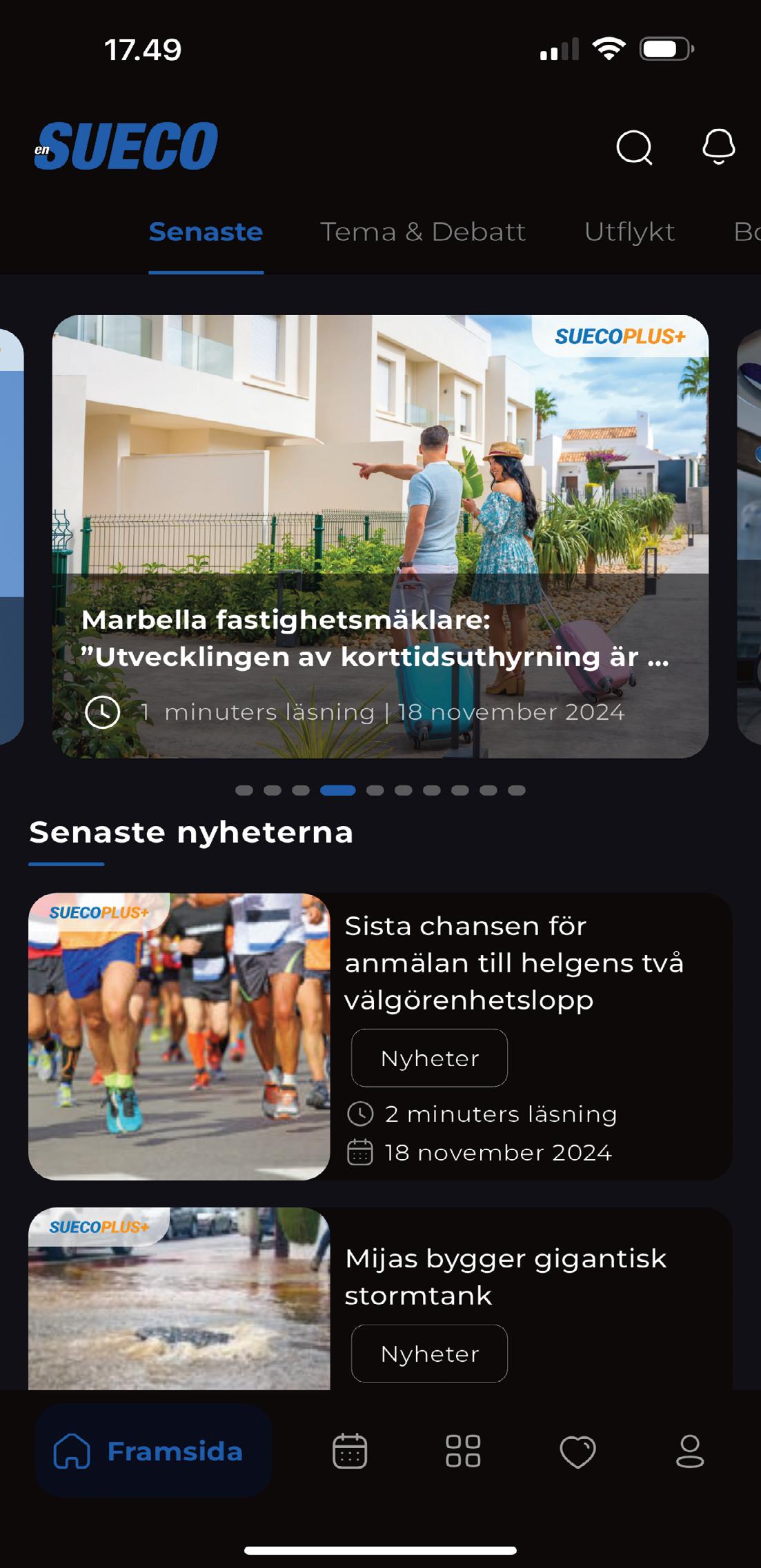Open the categories grid tab
The width and height of the screenshot is (761, 1568).
point(463,1451)
